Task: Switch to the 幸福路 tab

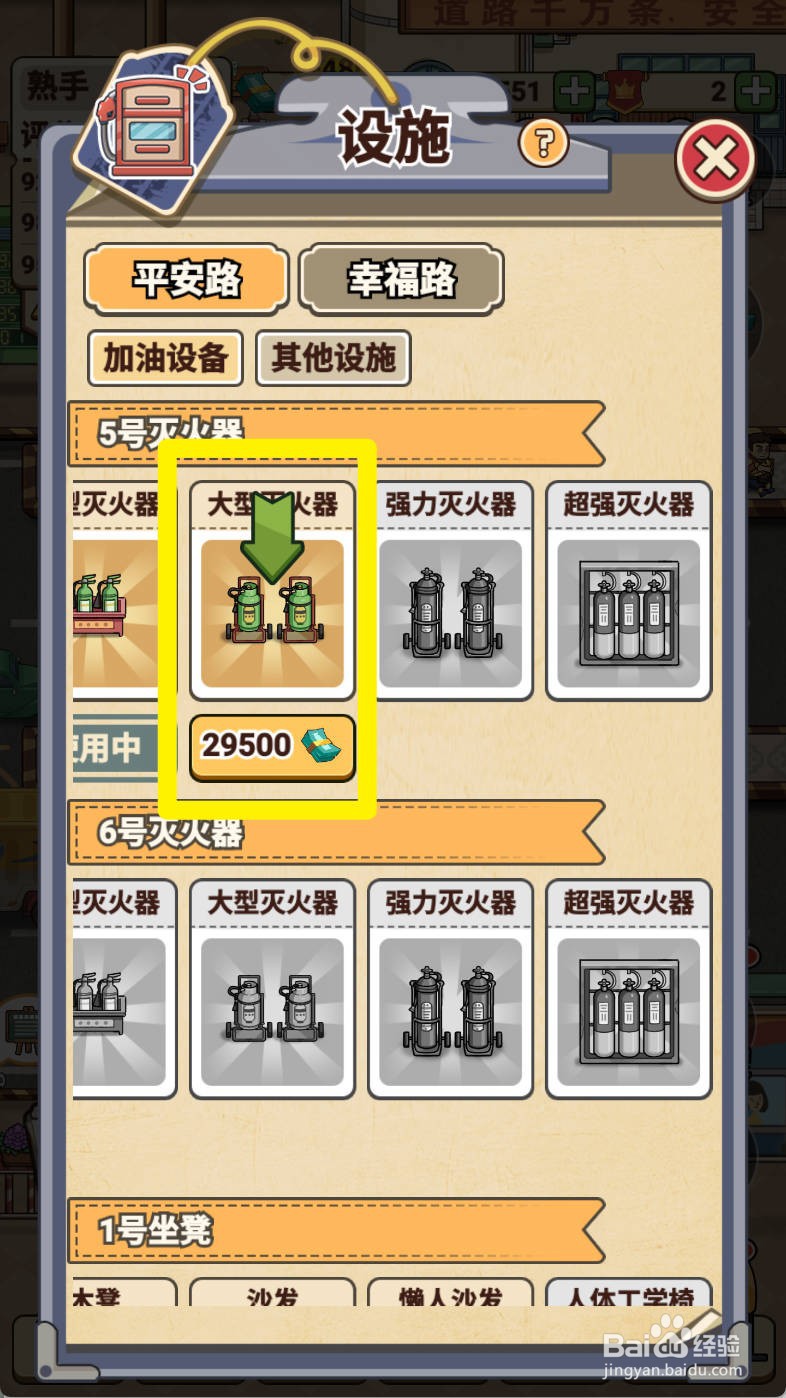Action: click(400, 281)
